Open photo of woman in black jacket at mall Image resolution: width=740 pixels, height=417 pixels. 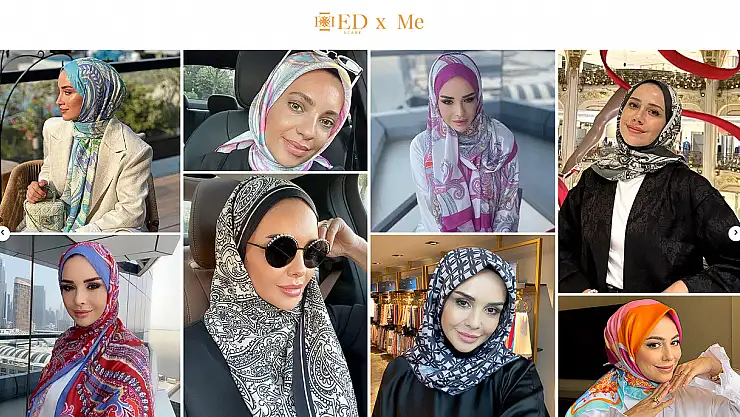648,170
